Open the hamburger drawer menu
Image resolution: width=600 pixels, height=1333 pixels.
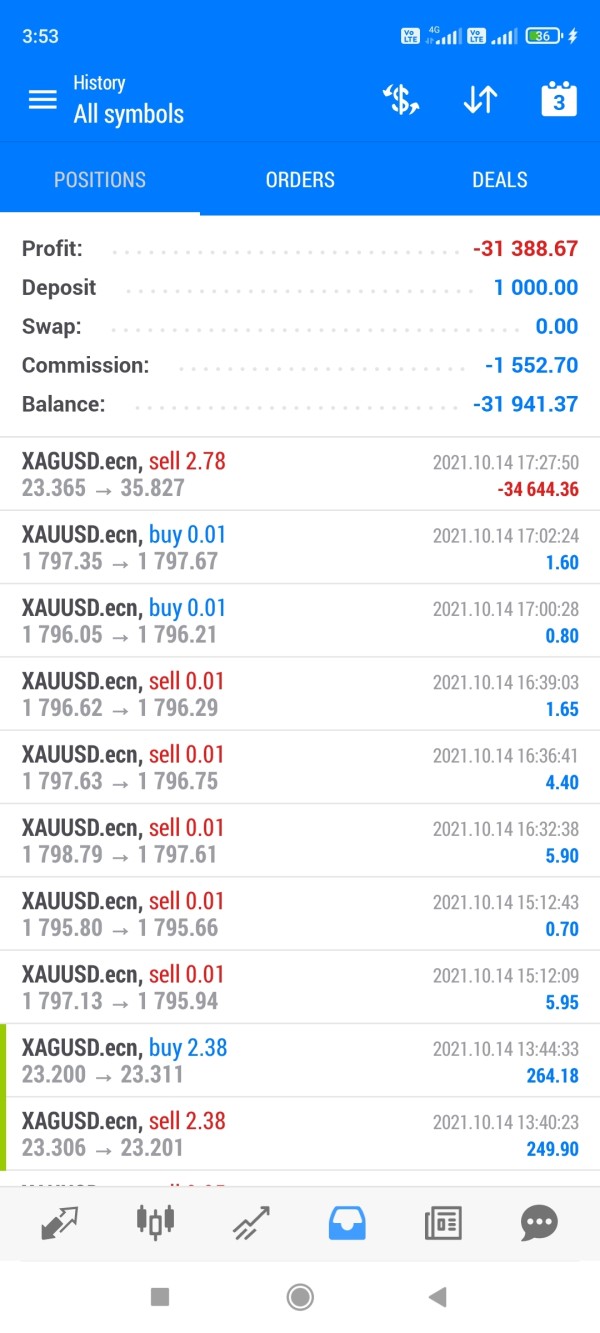coord(42,99)
